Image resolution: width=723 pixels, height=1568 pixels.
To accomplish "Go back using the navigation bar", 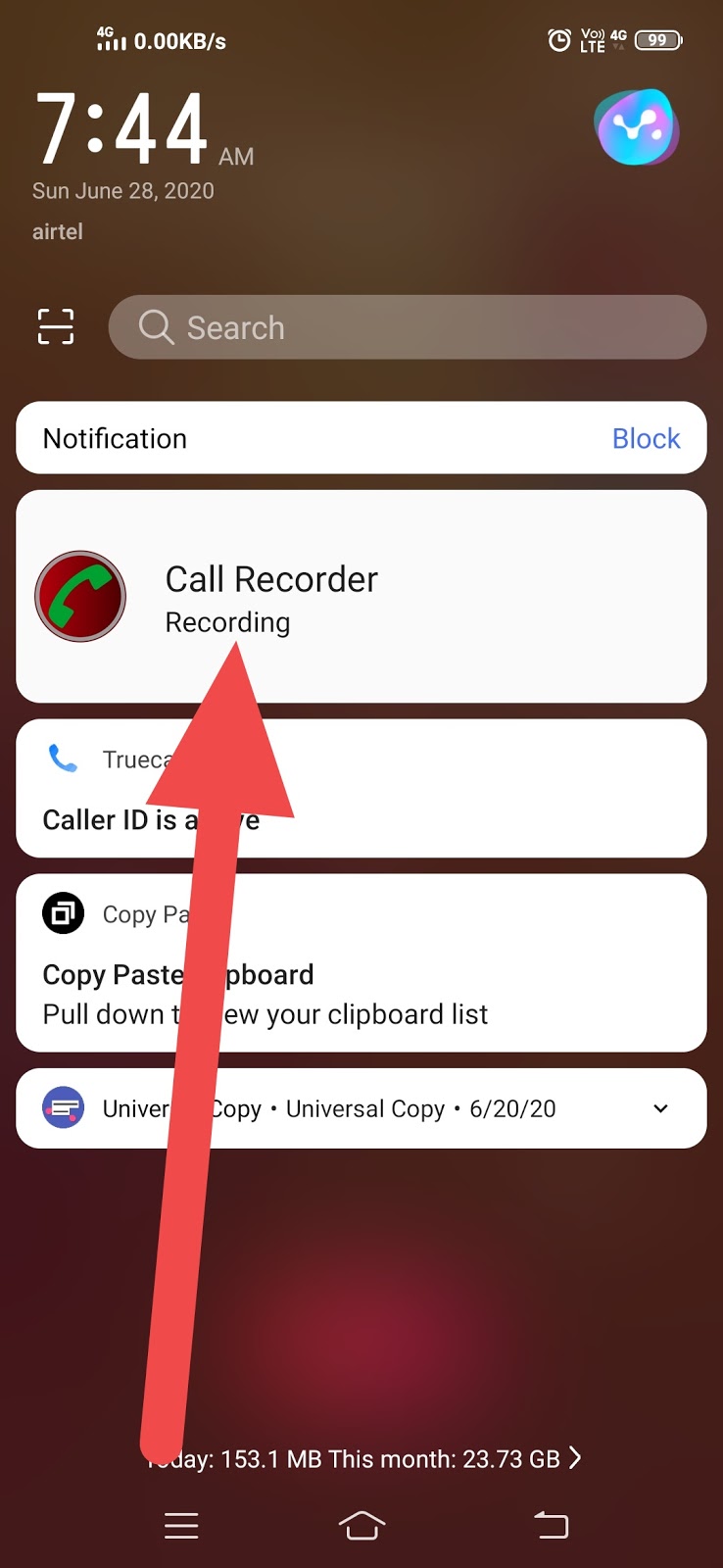I will [x=551, y=1525].
